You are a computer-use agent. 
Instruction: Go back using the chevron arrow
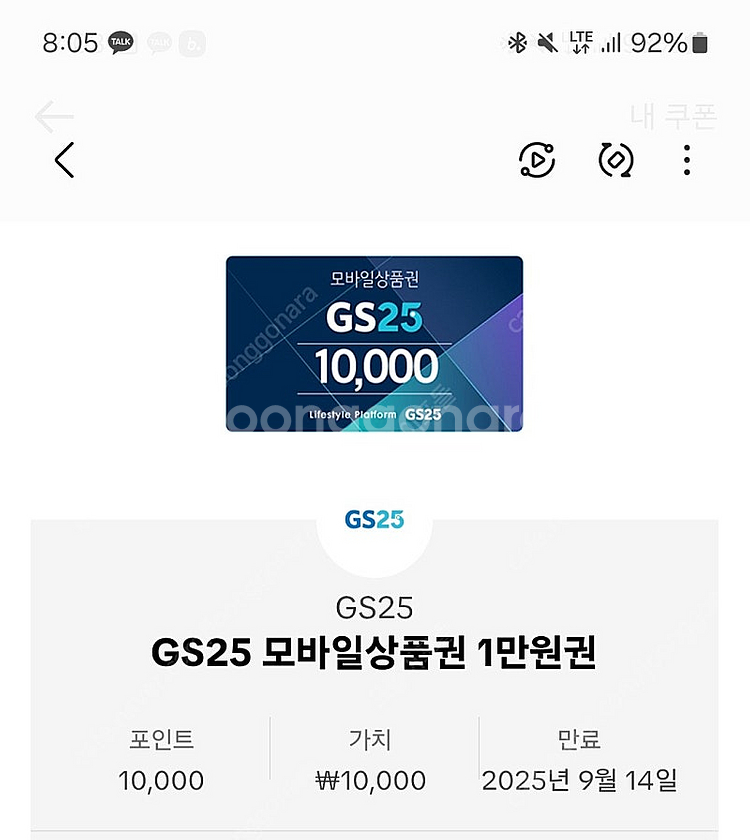[65, 160]
